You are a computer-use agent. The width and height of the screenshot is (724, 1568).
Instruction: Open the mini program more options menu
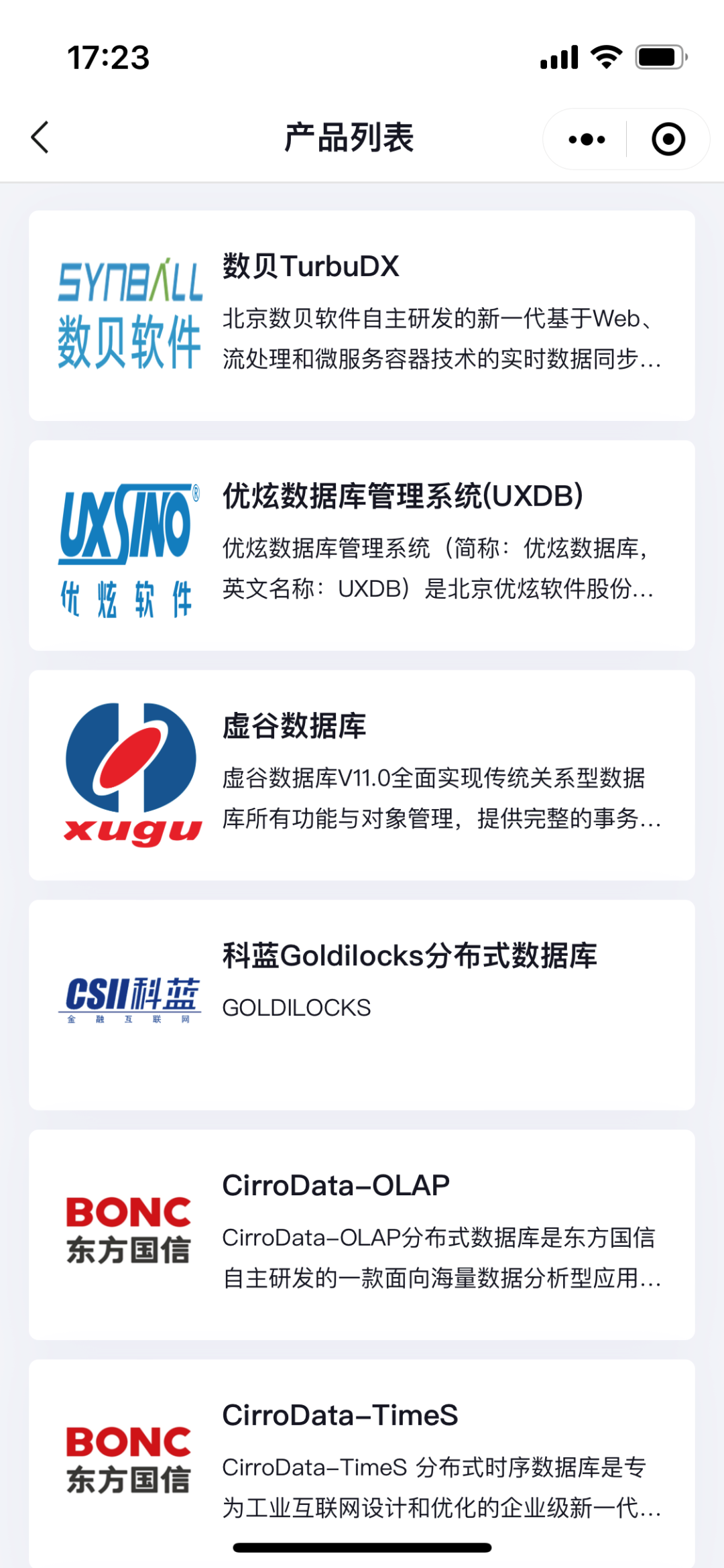(x=586, y=139)
